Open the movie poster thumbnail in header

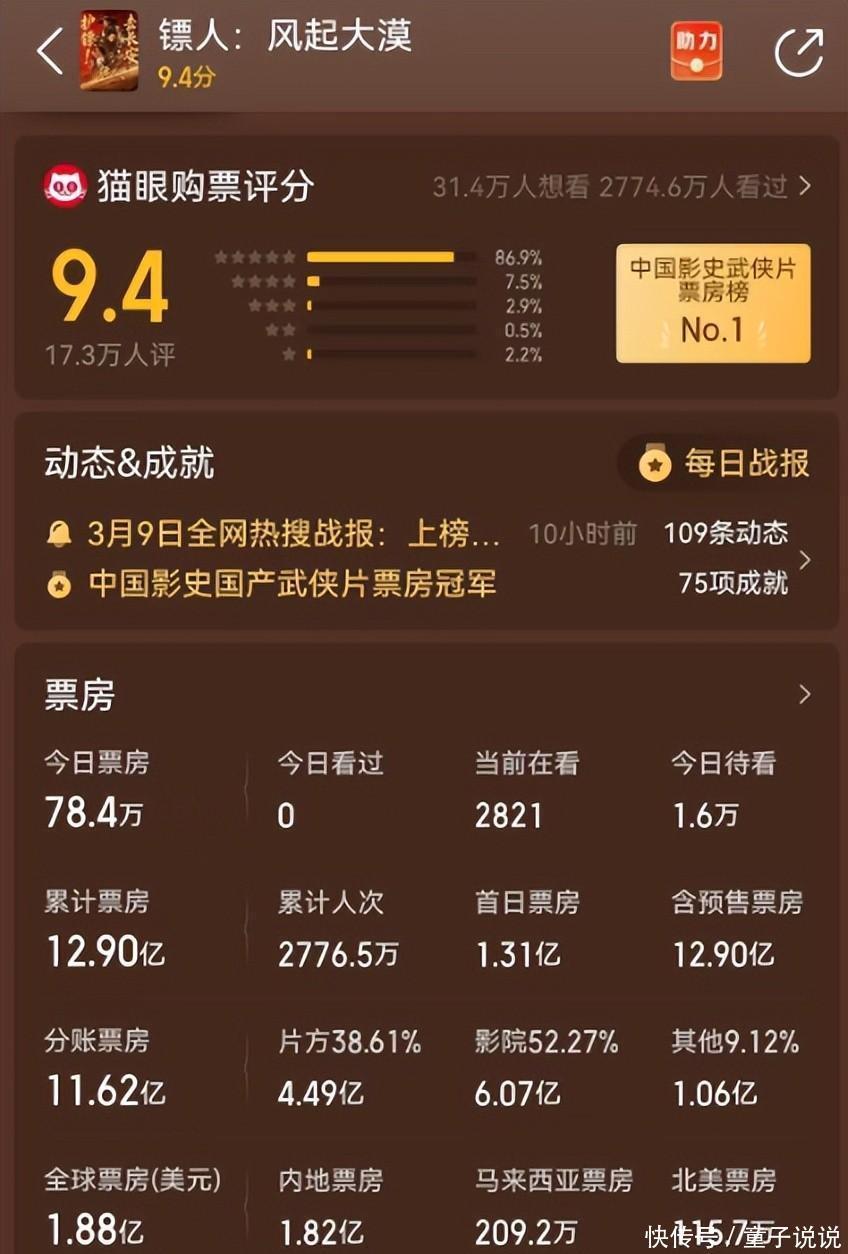point(109,51)
